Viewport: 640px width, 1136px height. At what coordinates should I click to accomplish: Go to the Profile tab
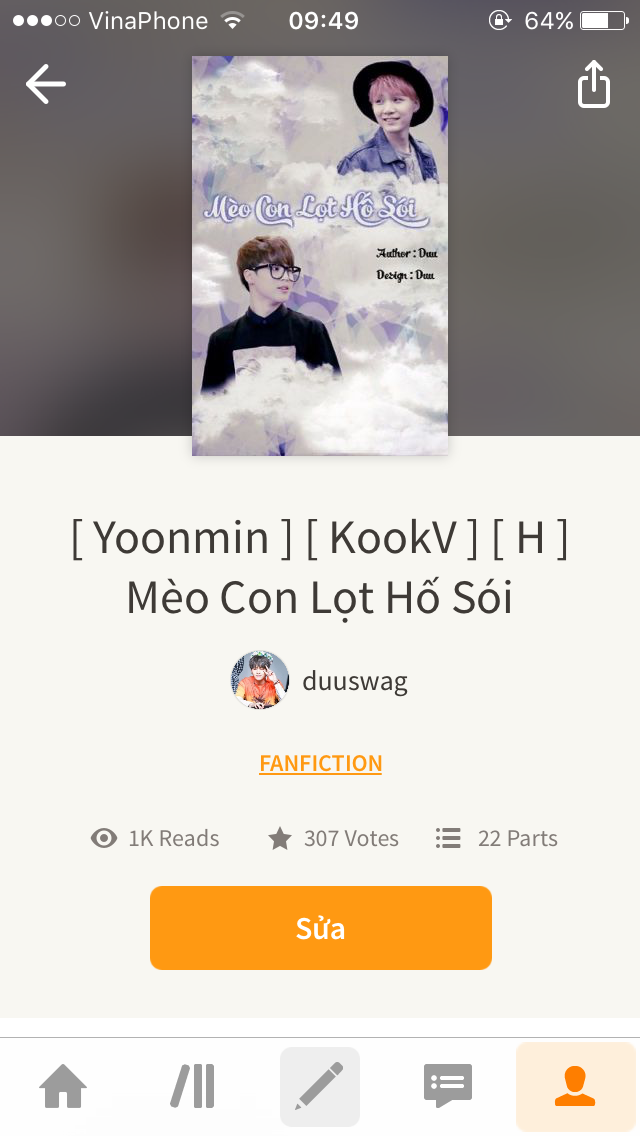coord(575,1086)
